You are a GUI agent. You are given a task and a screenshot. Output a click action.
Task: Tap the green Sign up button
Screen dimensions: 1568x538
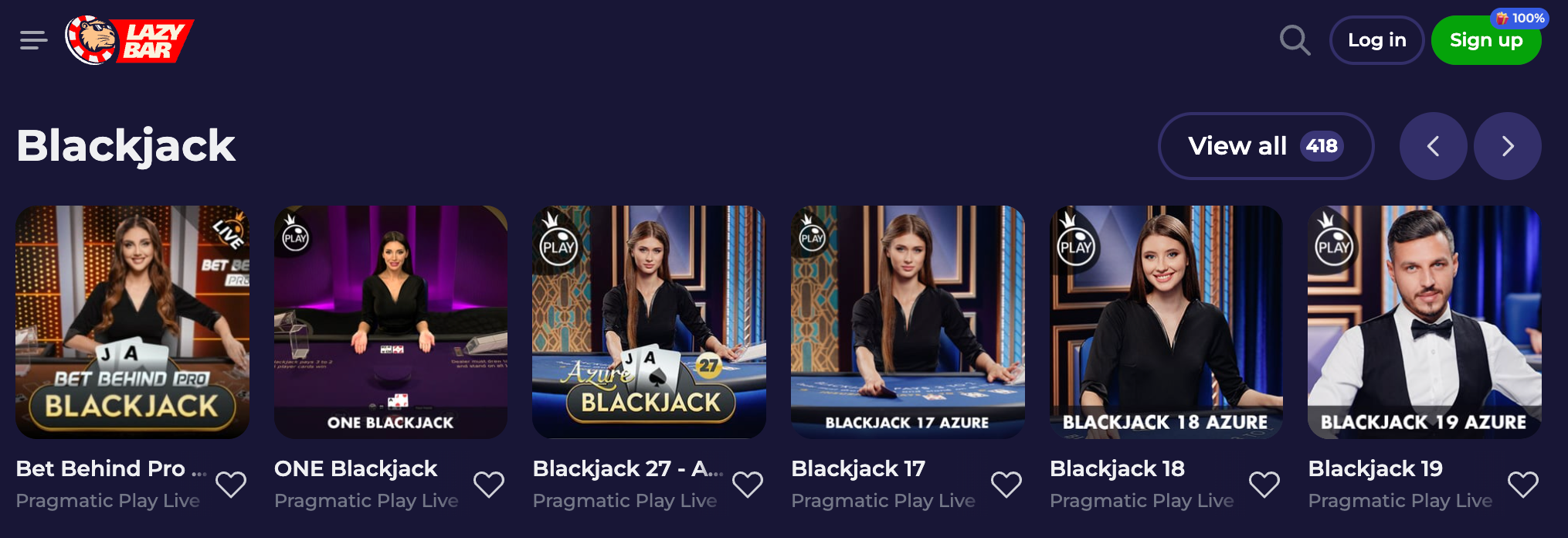coord(1485,41)
